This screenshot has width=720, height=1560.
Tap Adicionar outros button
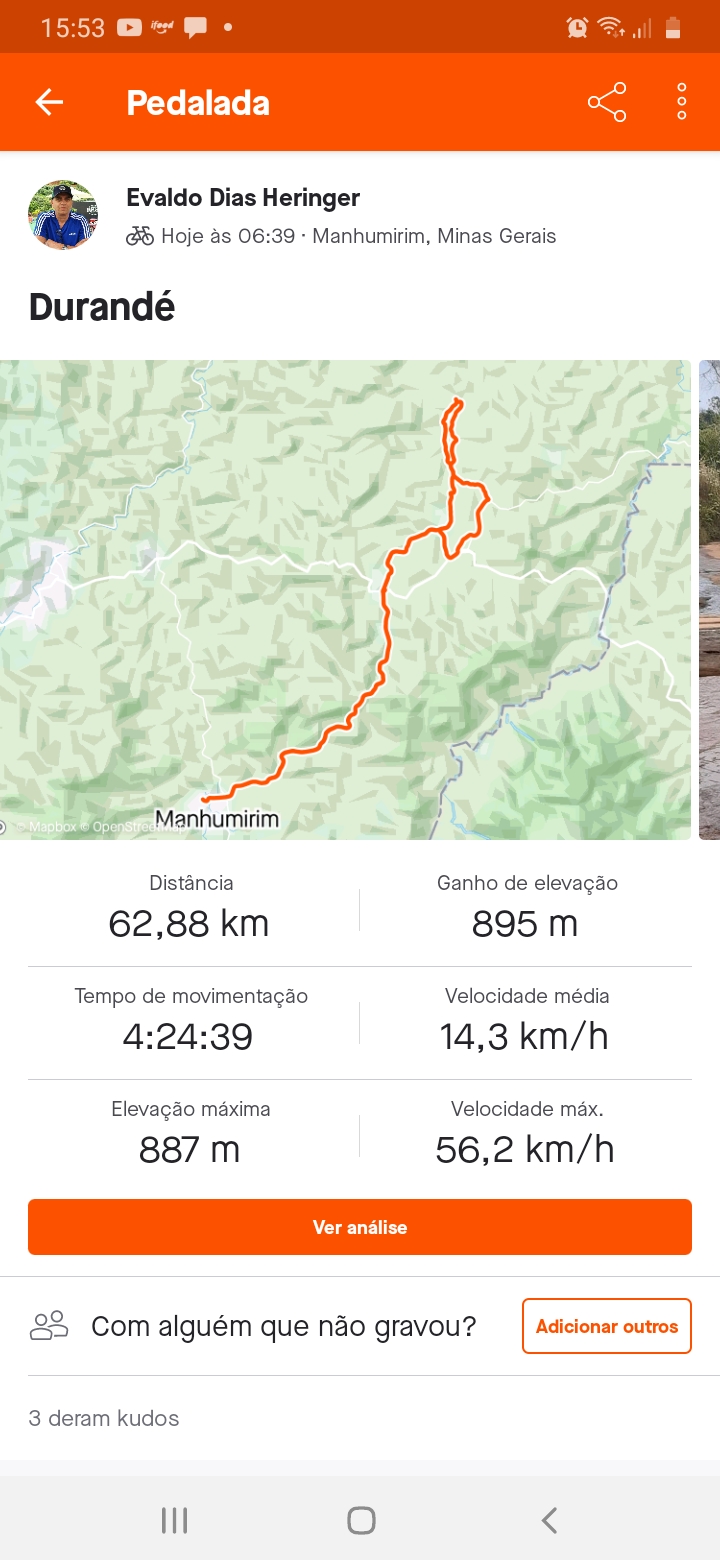pos(607,1326)
